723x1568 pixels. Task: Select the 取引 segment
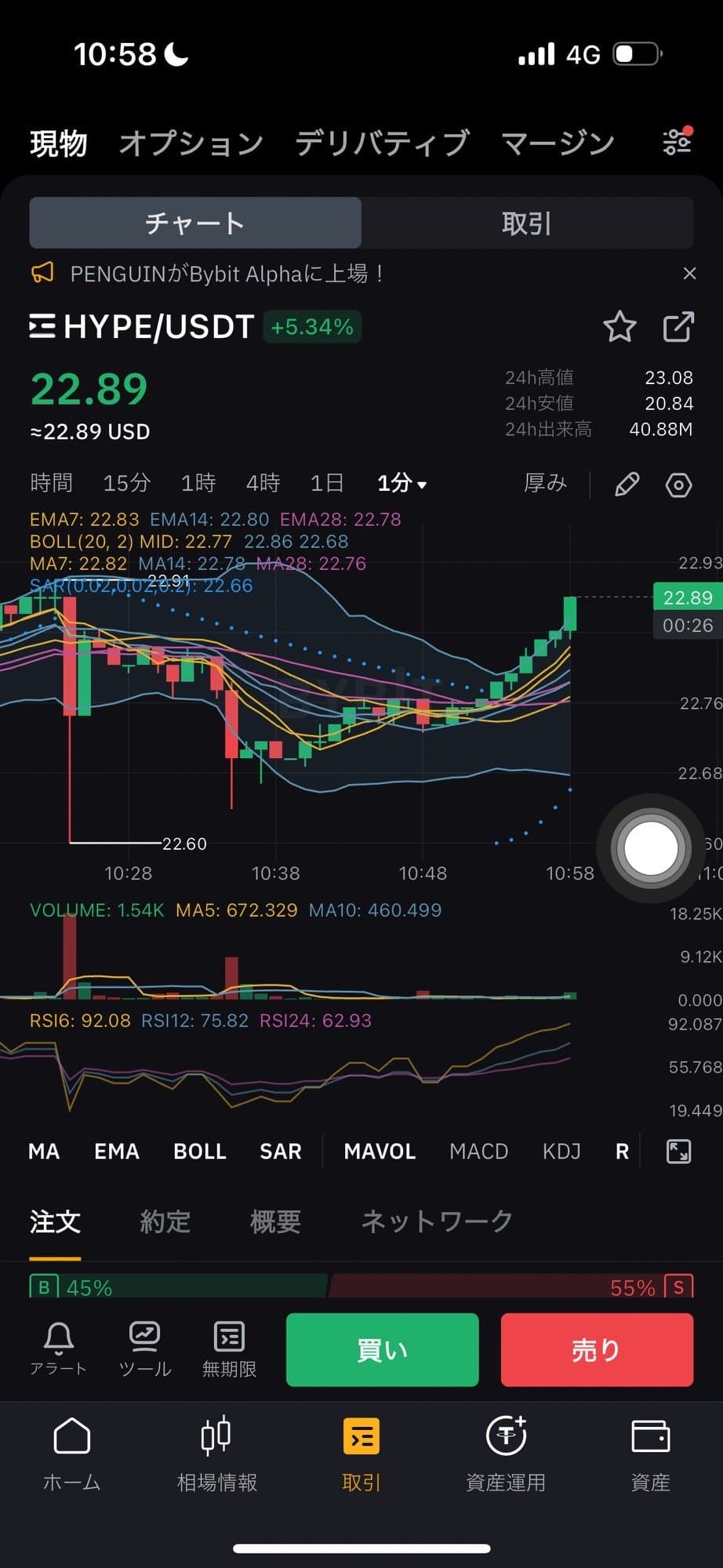point(527,223)
